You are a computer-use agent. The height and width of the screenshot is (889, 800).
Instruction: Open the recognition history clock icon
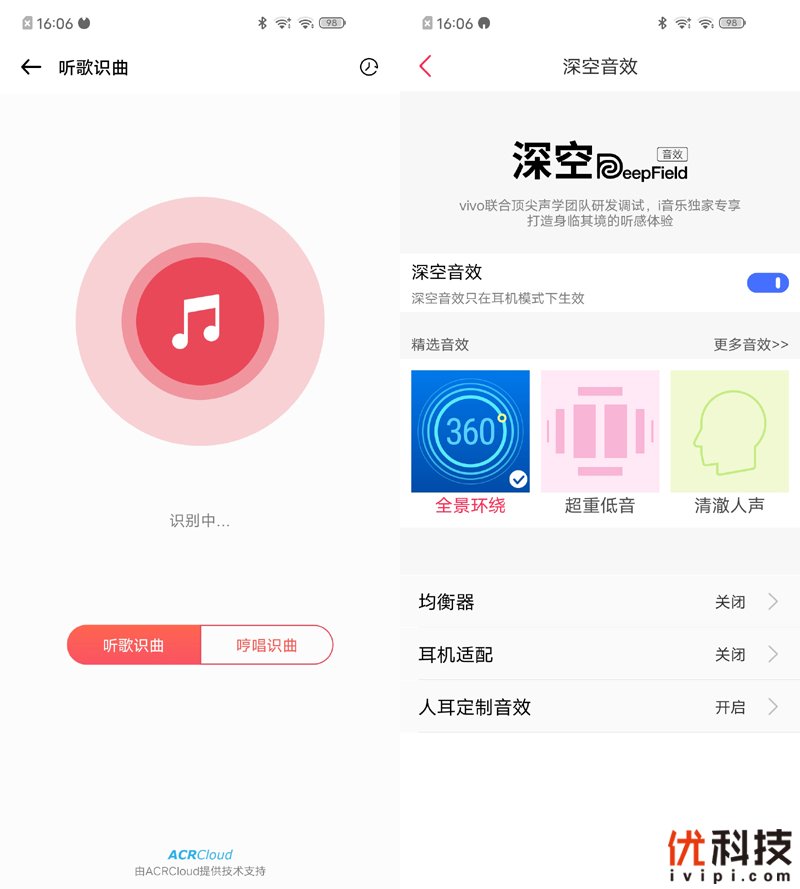(x=368, y=67)
